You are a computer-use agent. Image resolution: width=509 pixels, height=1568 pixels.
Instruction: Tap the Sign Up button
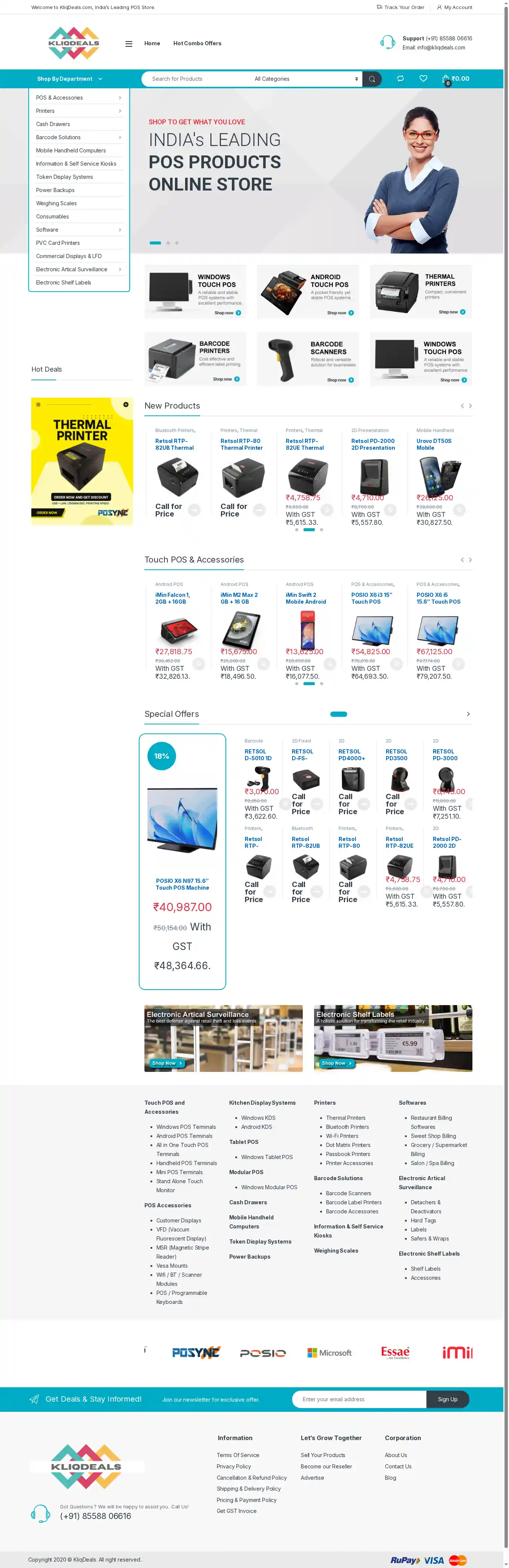[x=448, y=1399]
